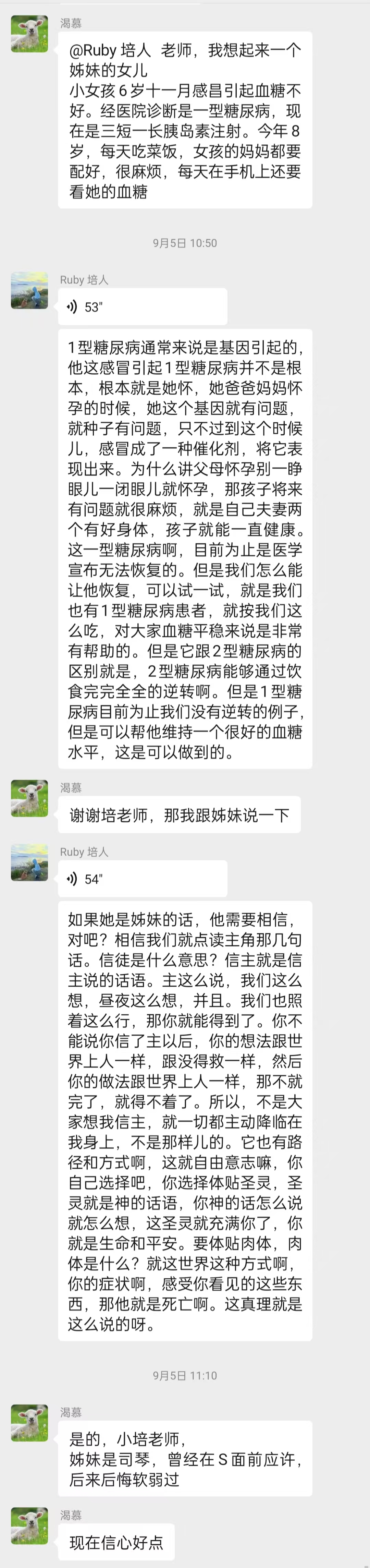
Task: Open 渴慕's avatar next to 现在信心好点
Action: point(29,1525)
